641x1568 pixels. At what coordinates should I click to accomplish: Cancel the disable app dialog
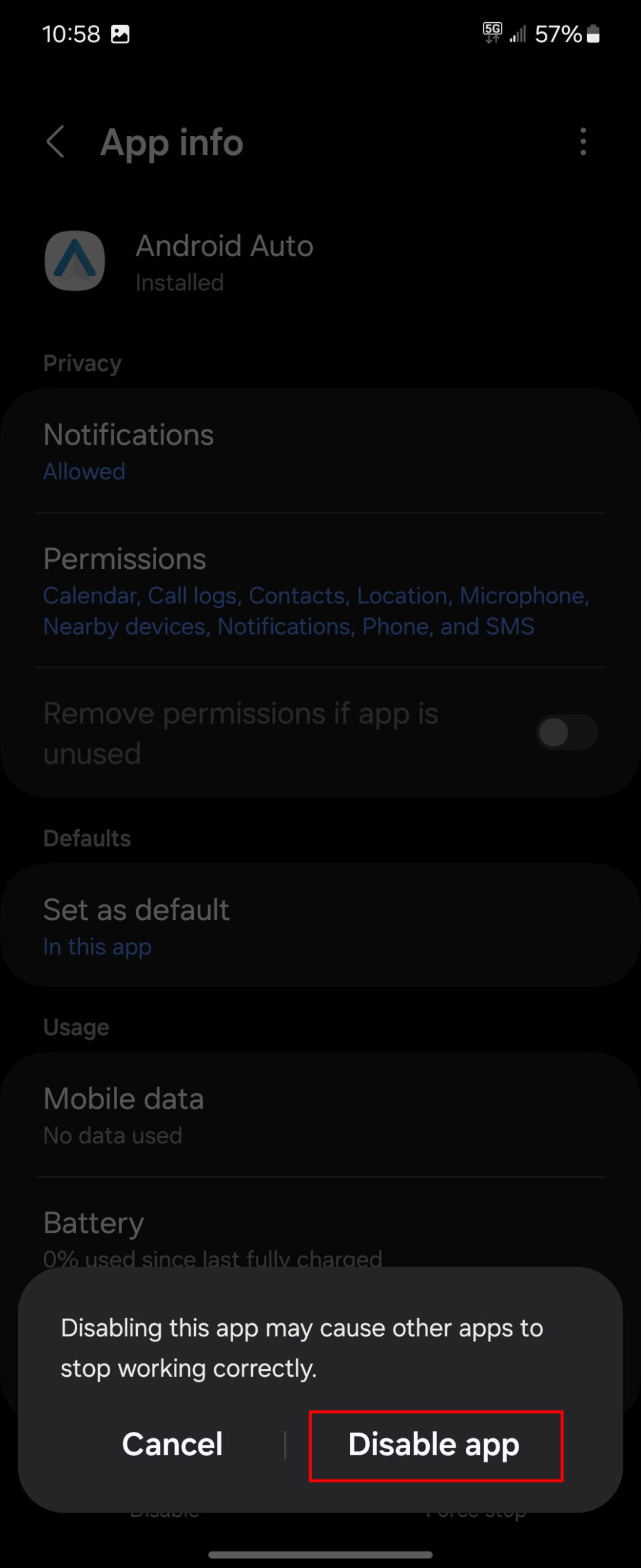(x=172, y=1445)
